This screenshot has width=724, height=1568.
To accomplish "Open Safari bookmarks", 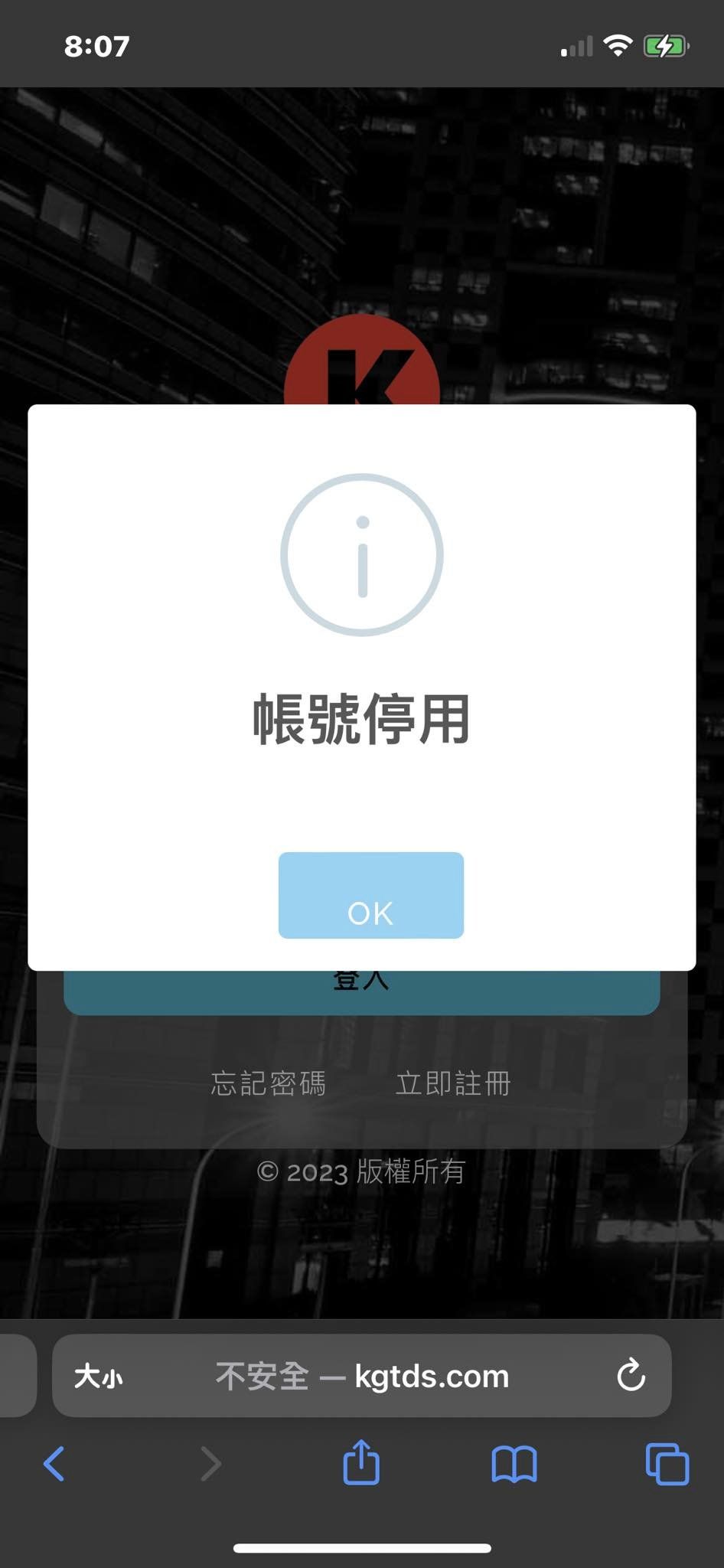I will tap(514, 1464).
